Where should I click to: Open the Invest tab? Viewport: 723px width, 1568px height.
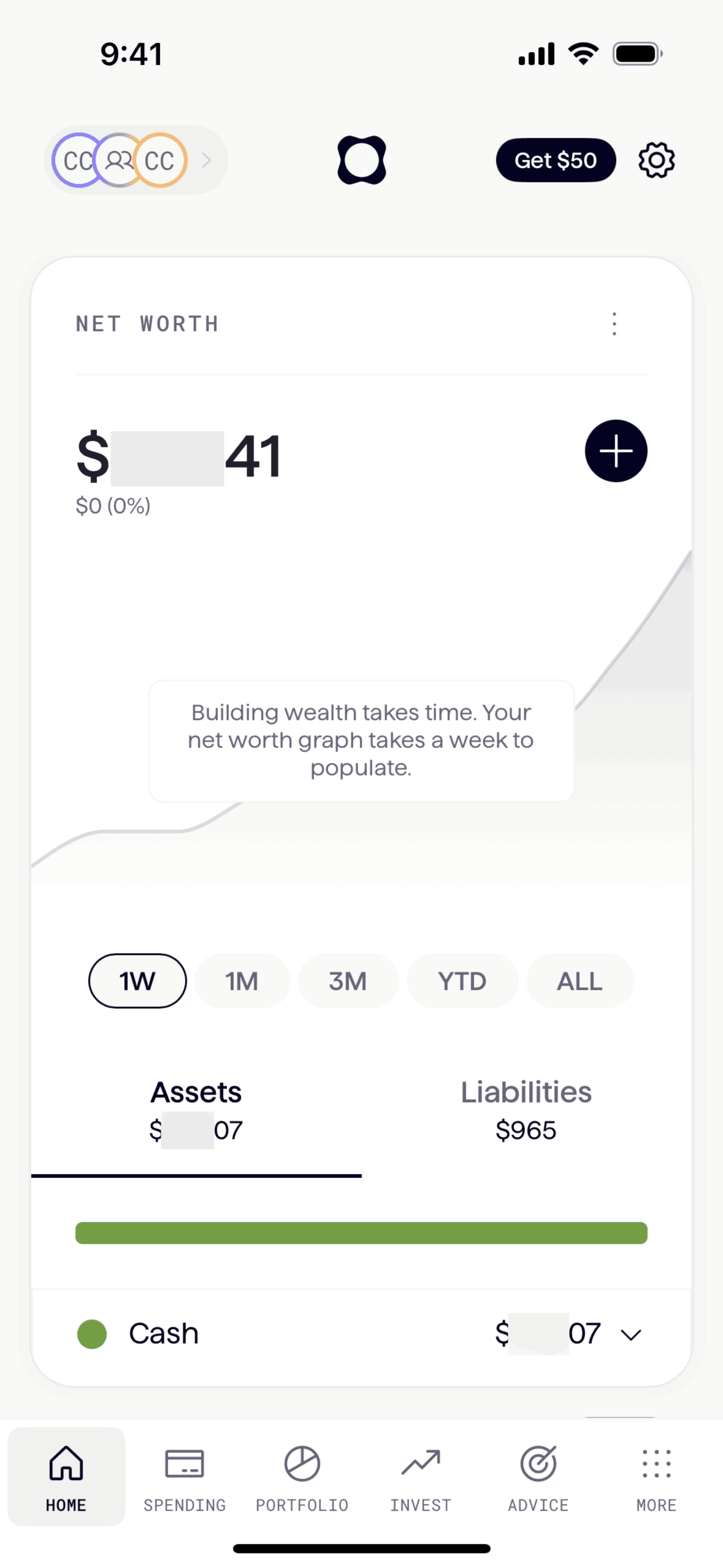point(421,1476)
